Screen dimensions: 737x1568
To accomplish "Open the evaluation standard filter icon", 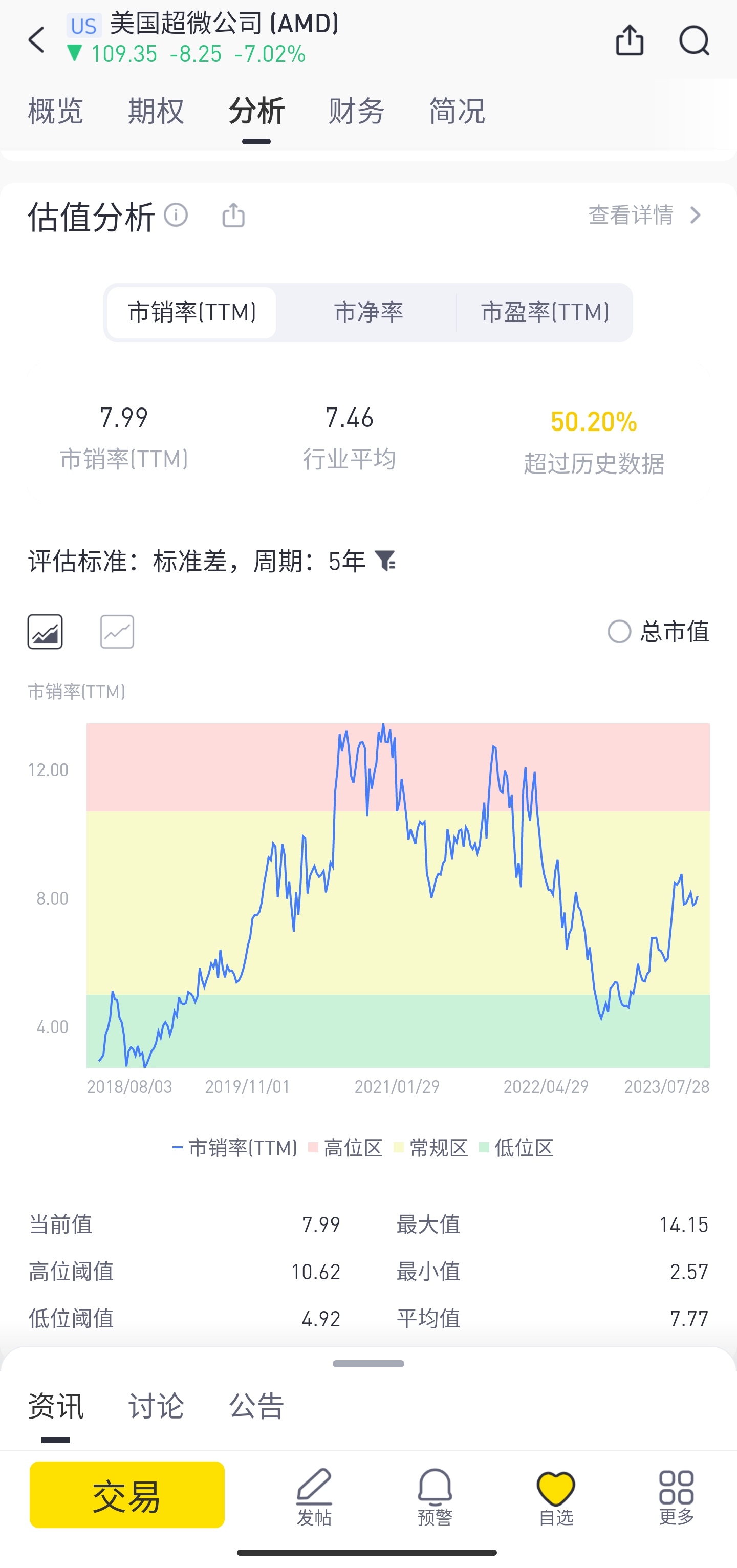I will coord(385,560).
